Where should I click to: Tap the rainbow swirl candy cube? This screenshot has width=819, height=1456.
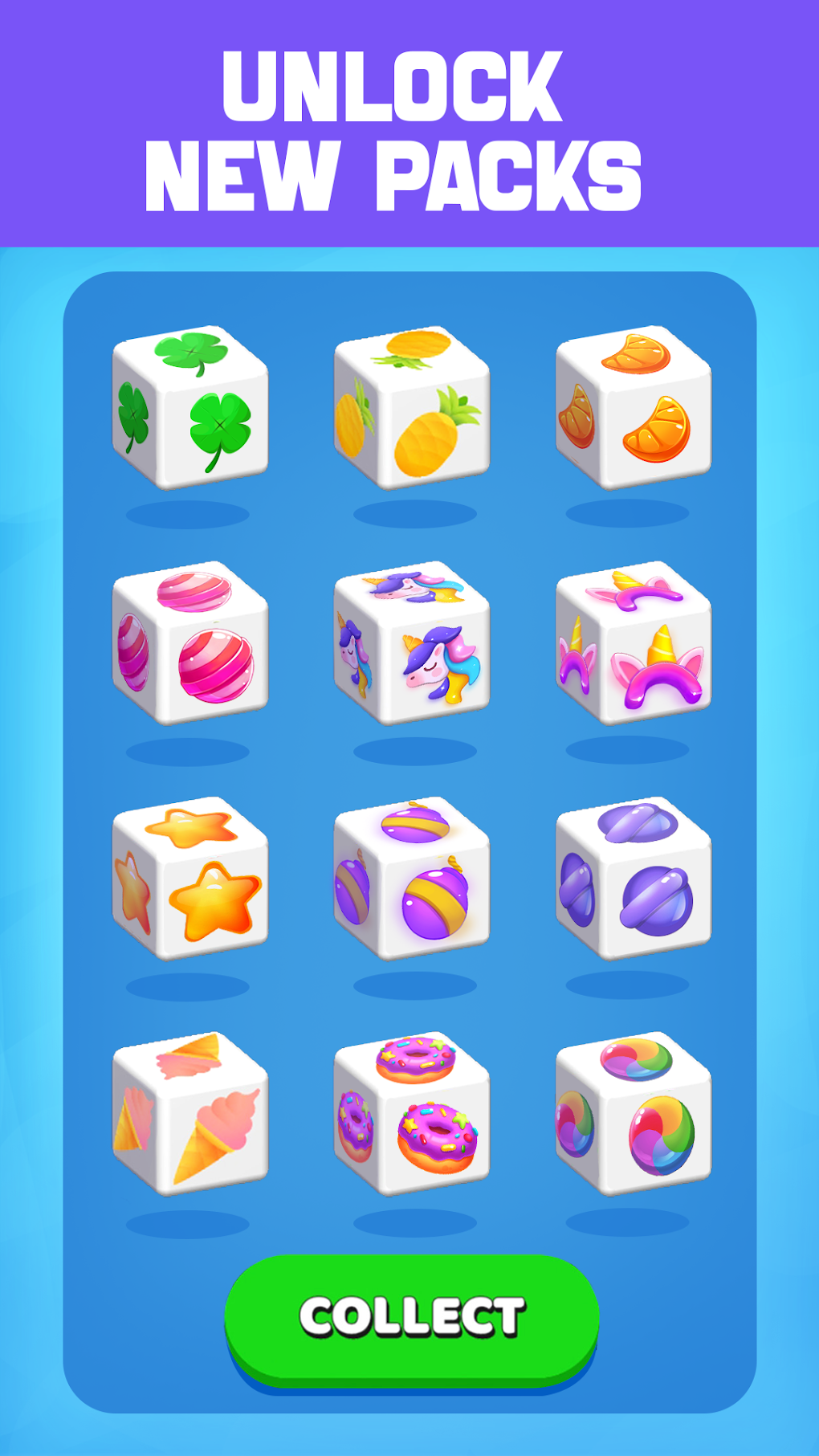tap(634, 1116)
